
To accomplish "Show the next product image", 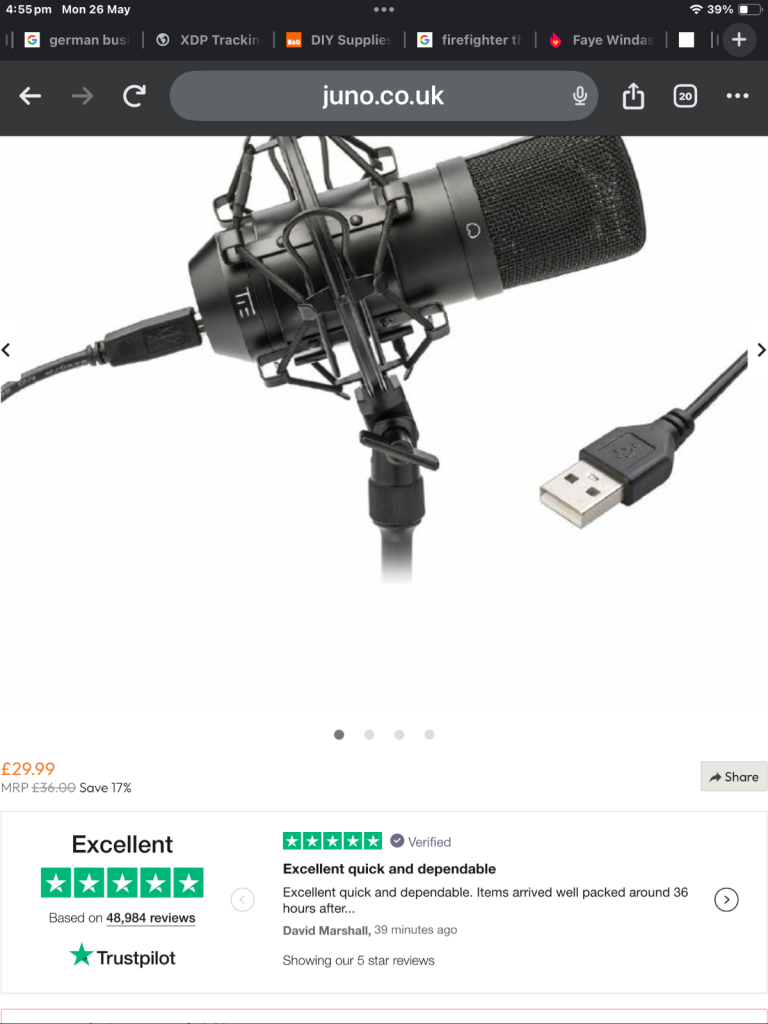I will [x=761, y=350].
